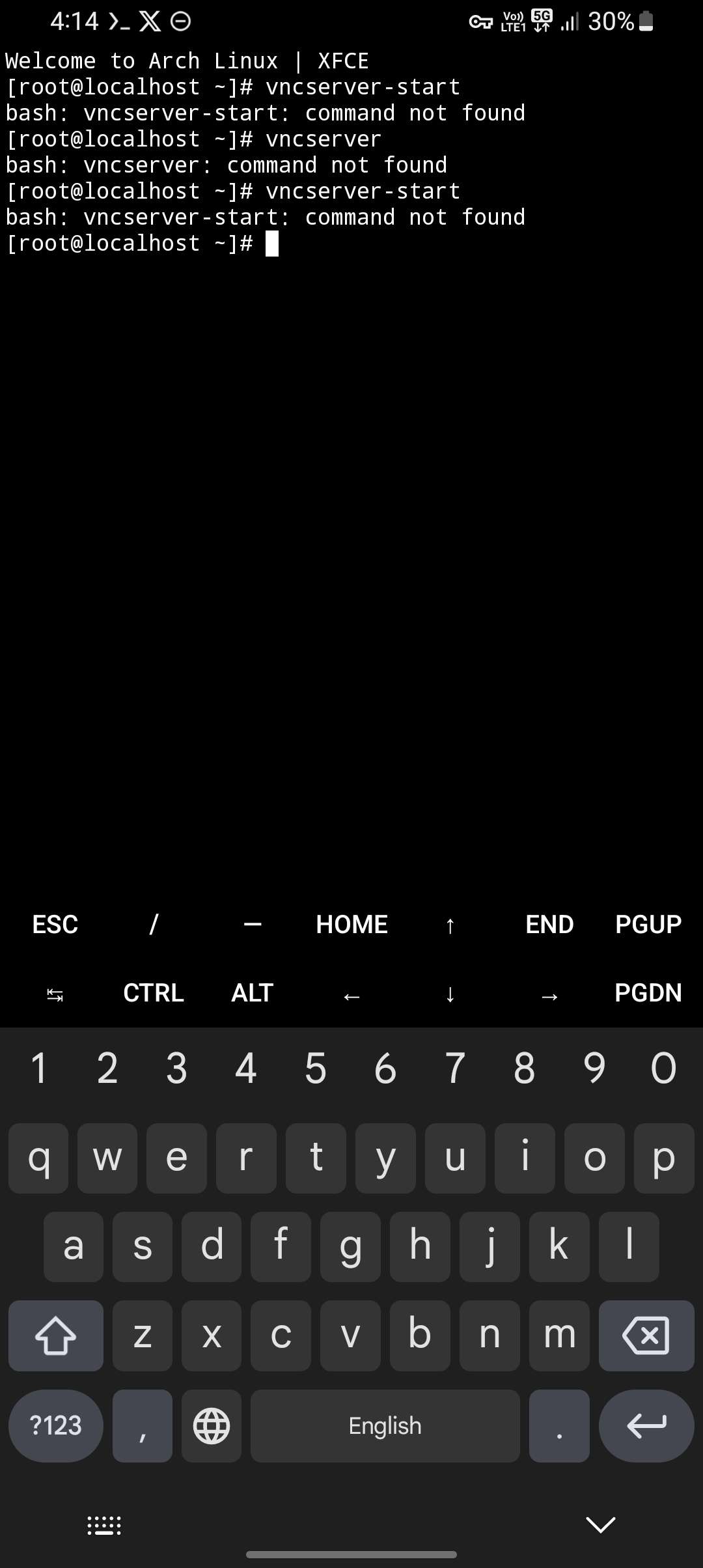Image resolution: width=703 pixels, height=1568 pixels.
Task: Toggle the CTRL modifier key
Action: point(153,992)
